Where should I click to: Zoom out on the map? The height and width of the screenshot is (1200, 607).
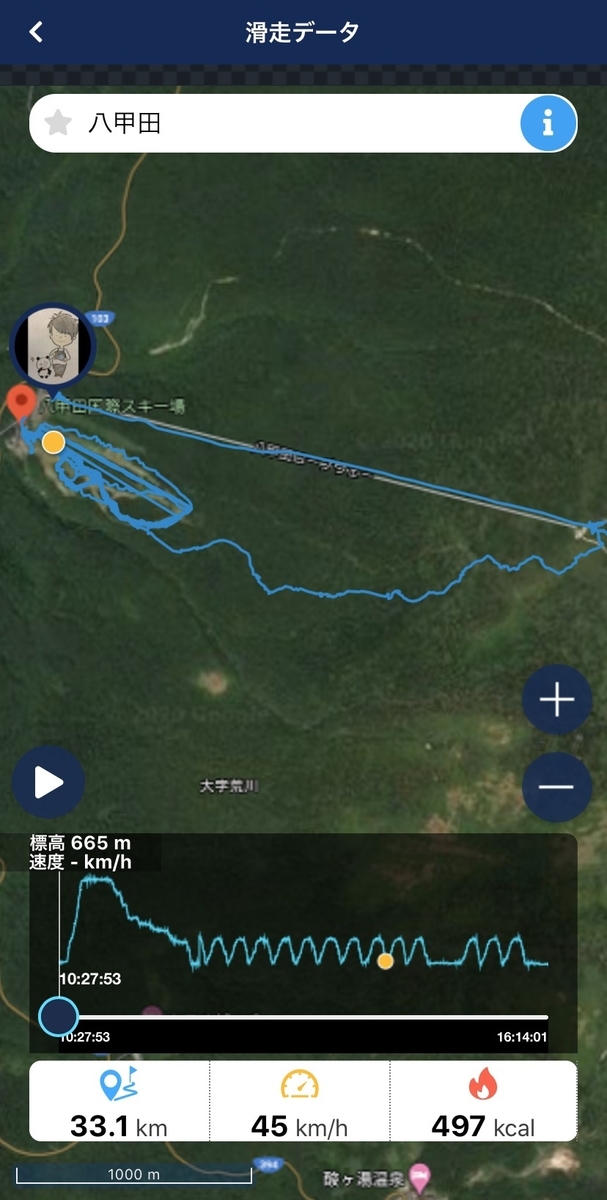(556, 786)
